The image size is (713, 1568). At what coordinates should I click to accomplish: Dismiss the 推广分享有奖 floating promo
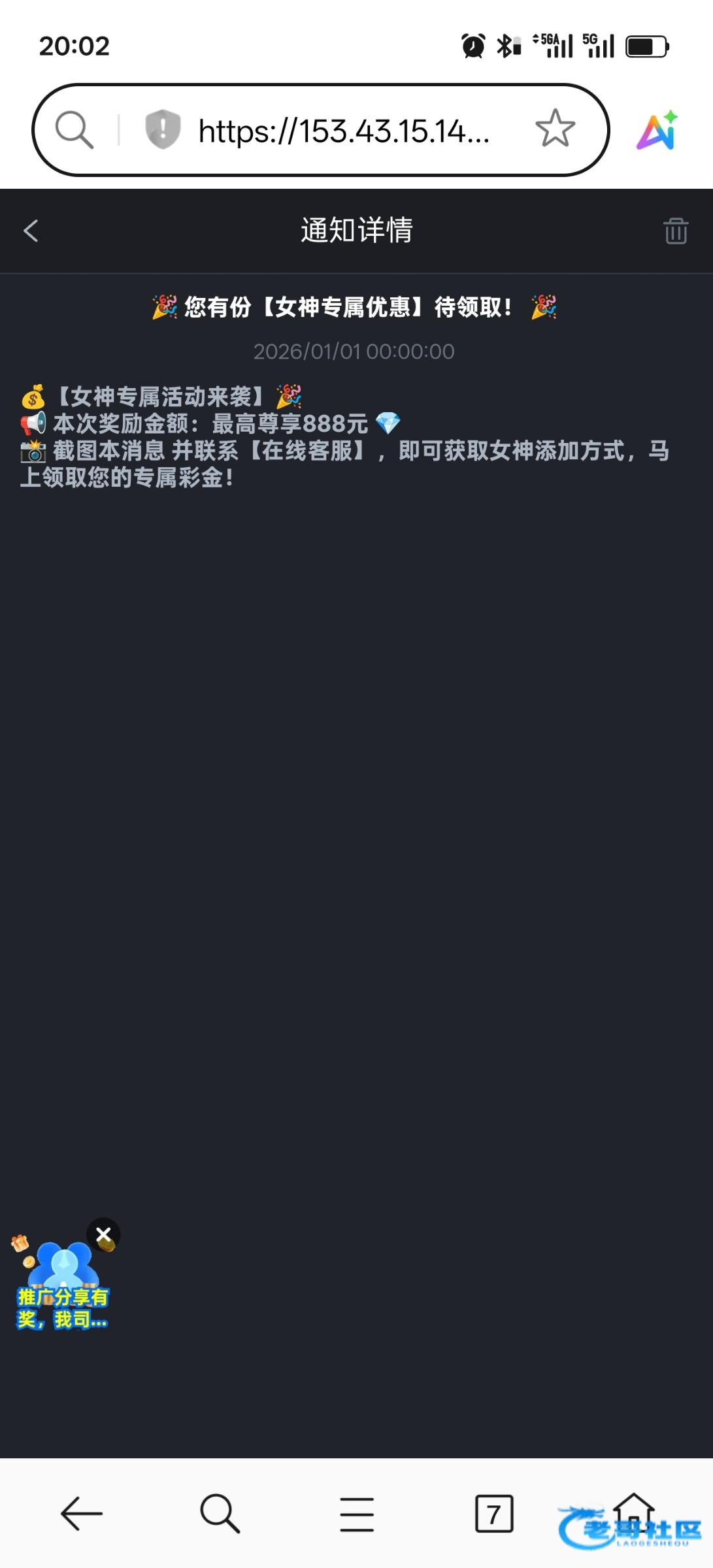(x=103, y=1234)
